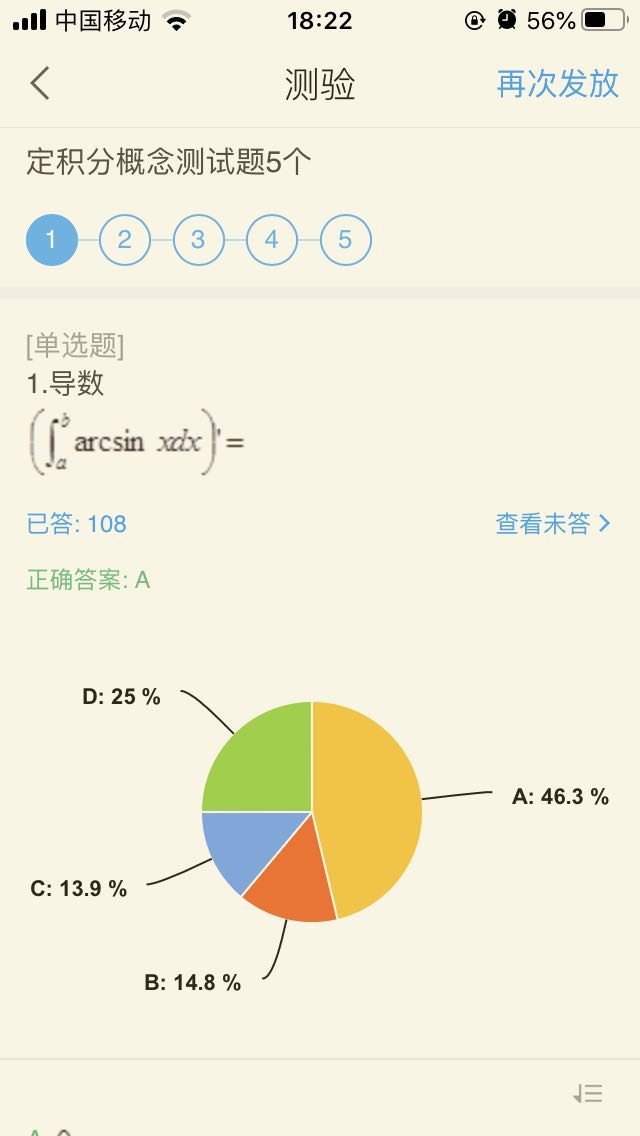Tap 再次发放 to reissue the quiz
Screen dimensions: 640x1136
coord(558,84)
